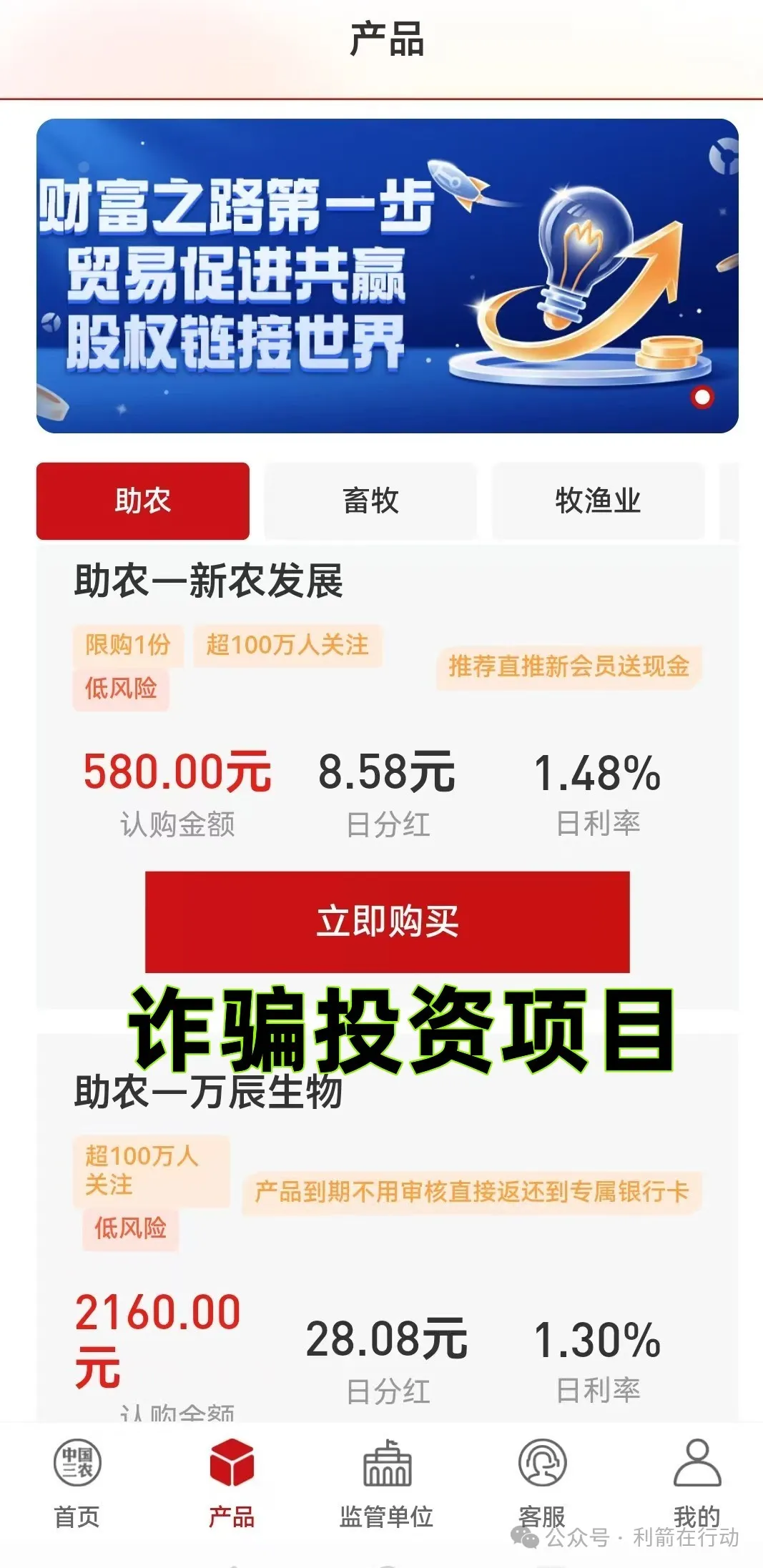The width and height of the screenshot is (763, 1568).
Task: Tap 立即购买 for 助农一新农发展
Action: click(x=387, y=921)
